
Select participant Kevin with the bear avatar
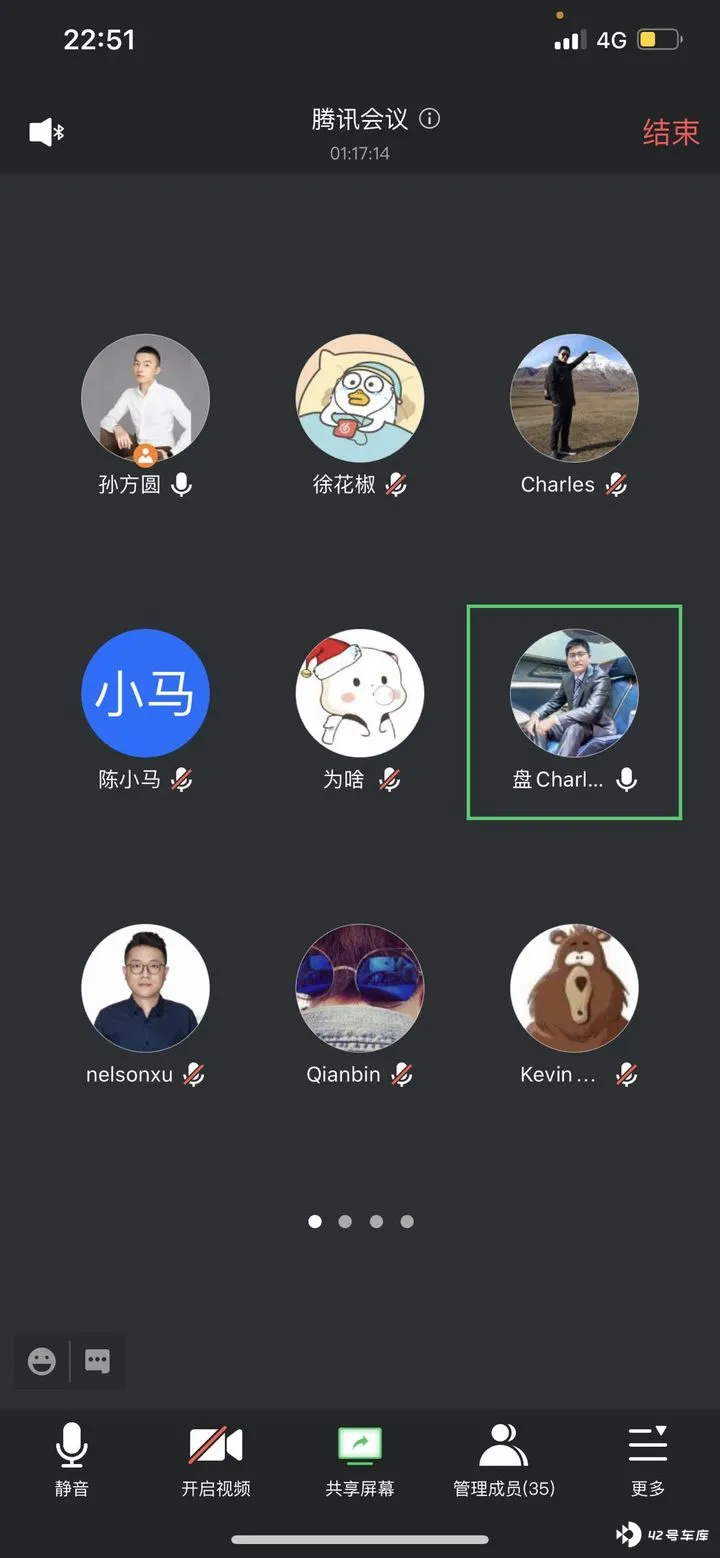pyautogui.click(x=574, y=1006)
